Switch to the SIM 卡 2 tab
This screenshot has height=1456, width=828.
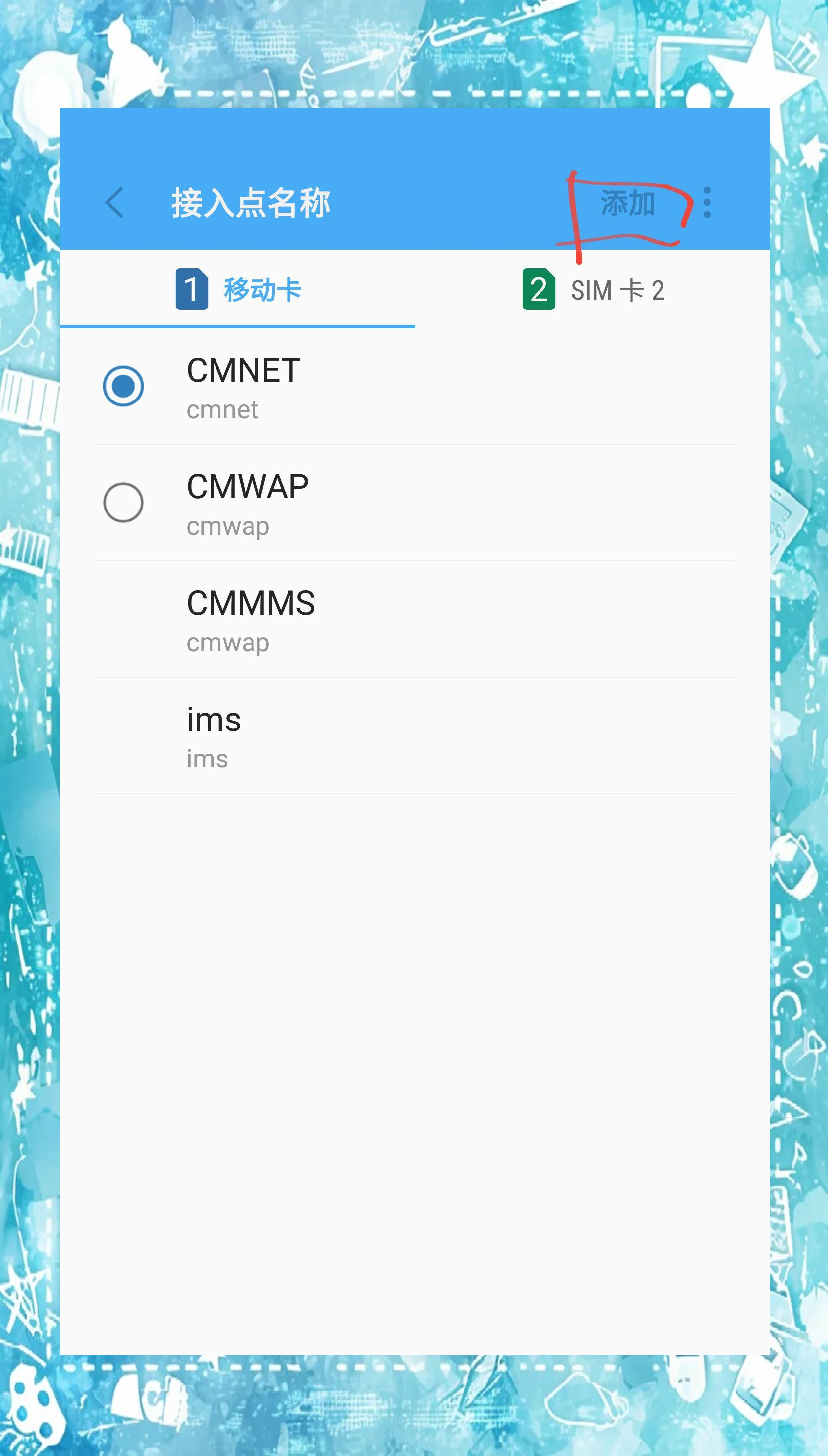coord(593,290)
